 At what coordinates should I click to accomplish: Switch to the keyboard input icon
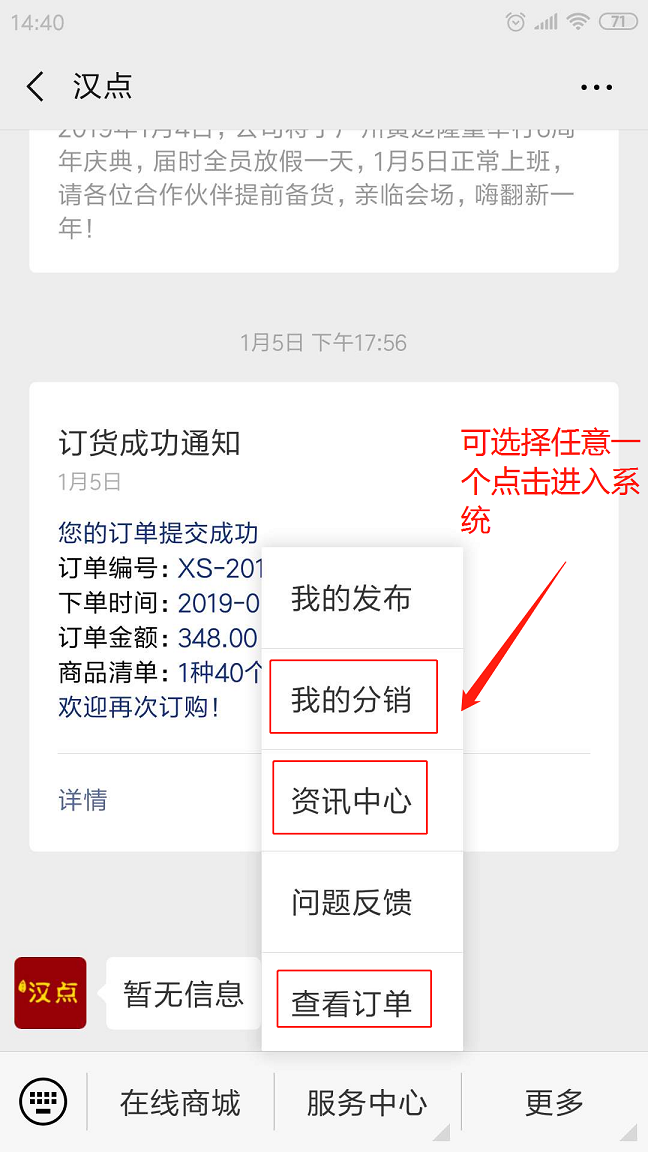tap(43, 1102)
